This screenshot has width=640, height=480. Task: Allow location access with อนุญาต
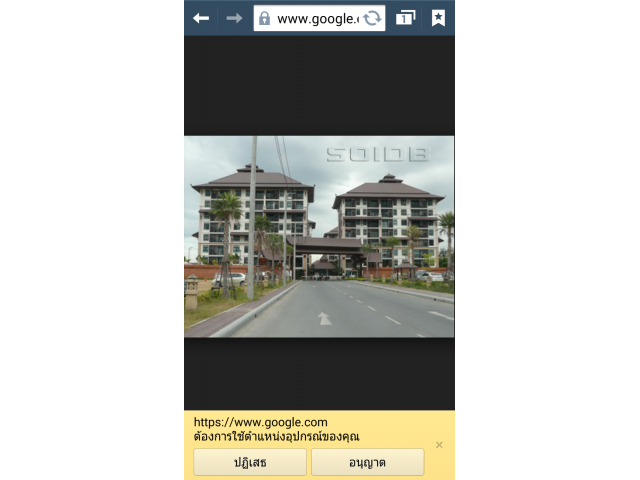367,462
